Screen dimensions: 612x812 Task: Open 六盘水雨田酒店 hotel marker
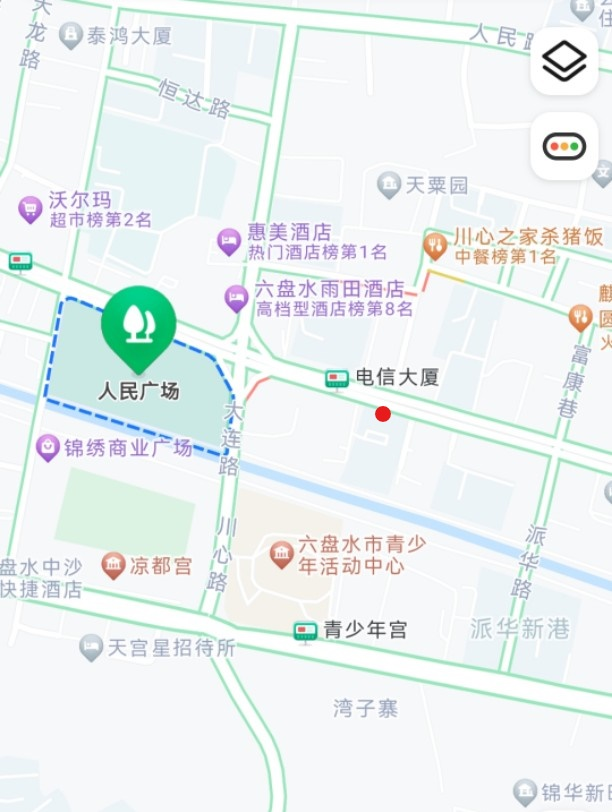pyautogui.click(x=236, y=297)
